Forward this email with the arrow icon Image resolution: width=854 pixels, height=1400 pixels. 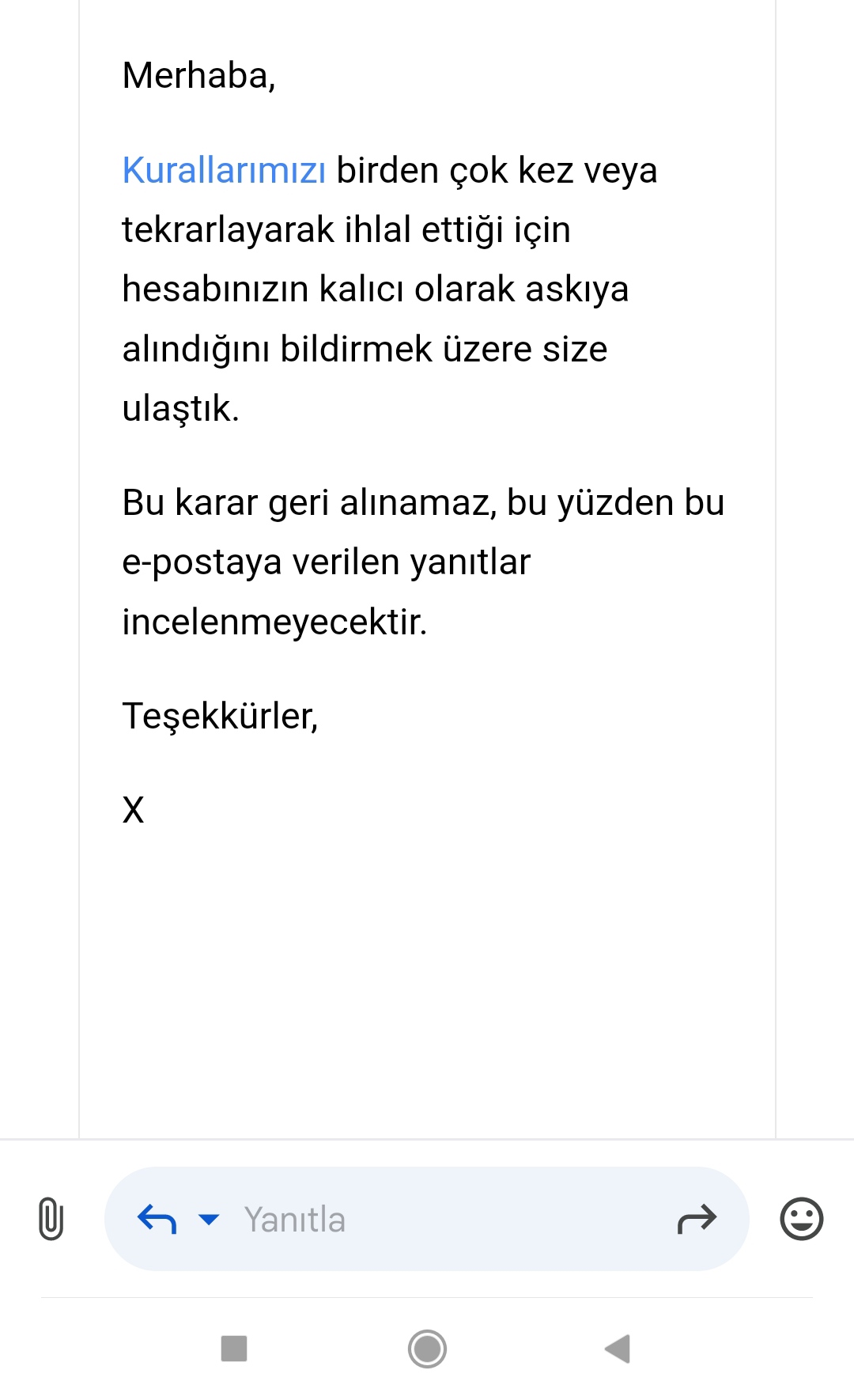[697, 1219]
